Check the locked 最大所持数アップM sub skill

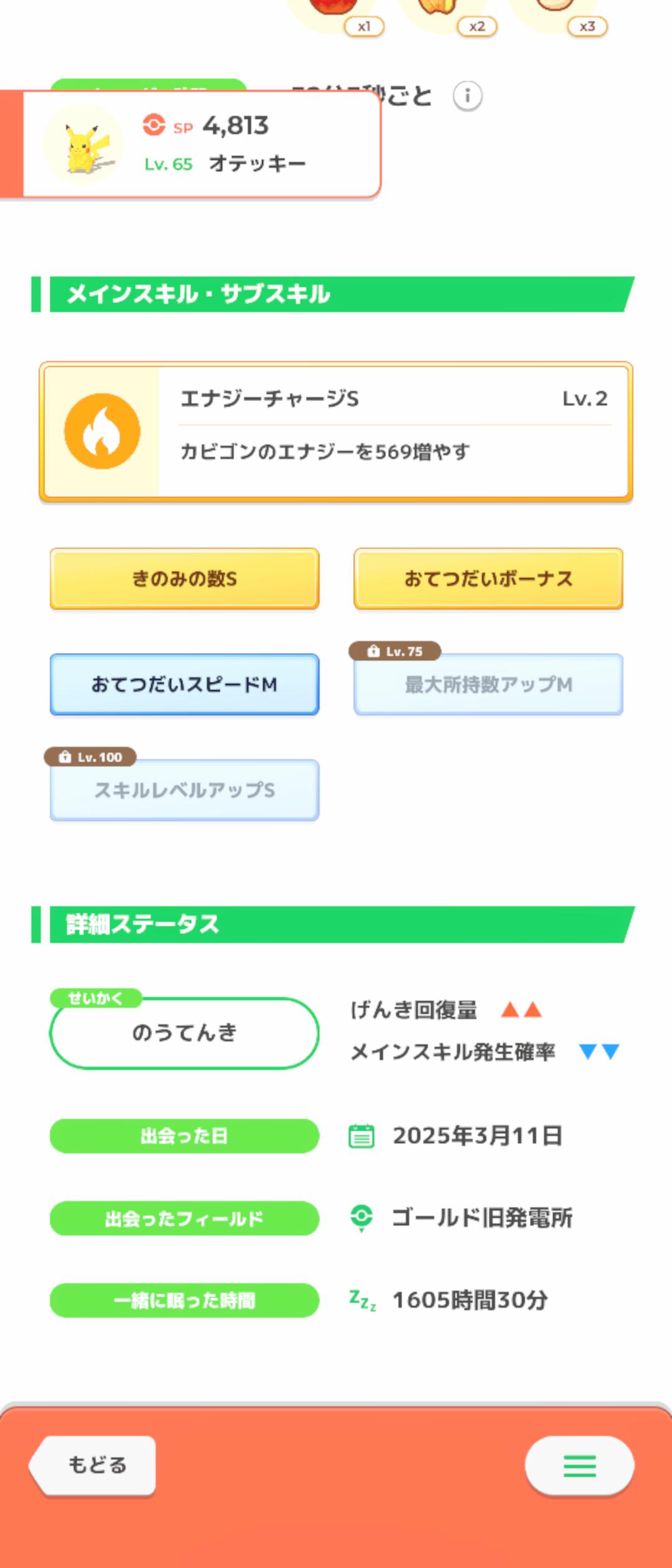tap(488, 684)
